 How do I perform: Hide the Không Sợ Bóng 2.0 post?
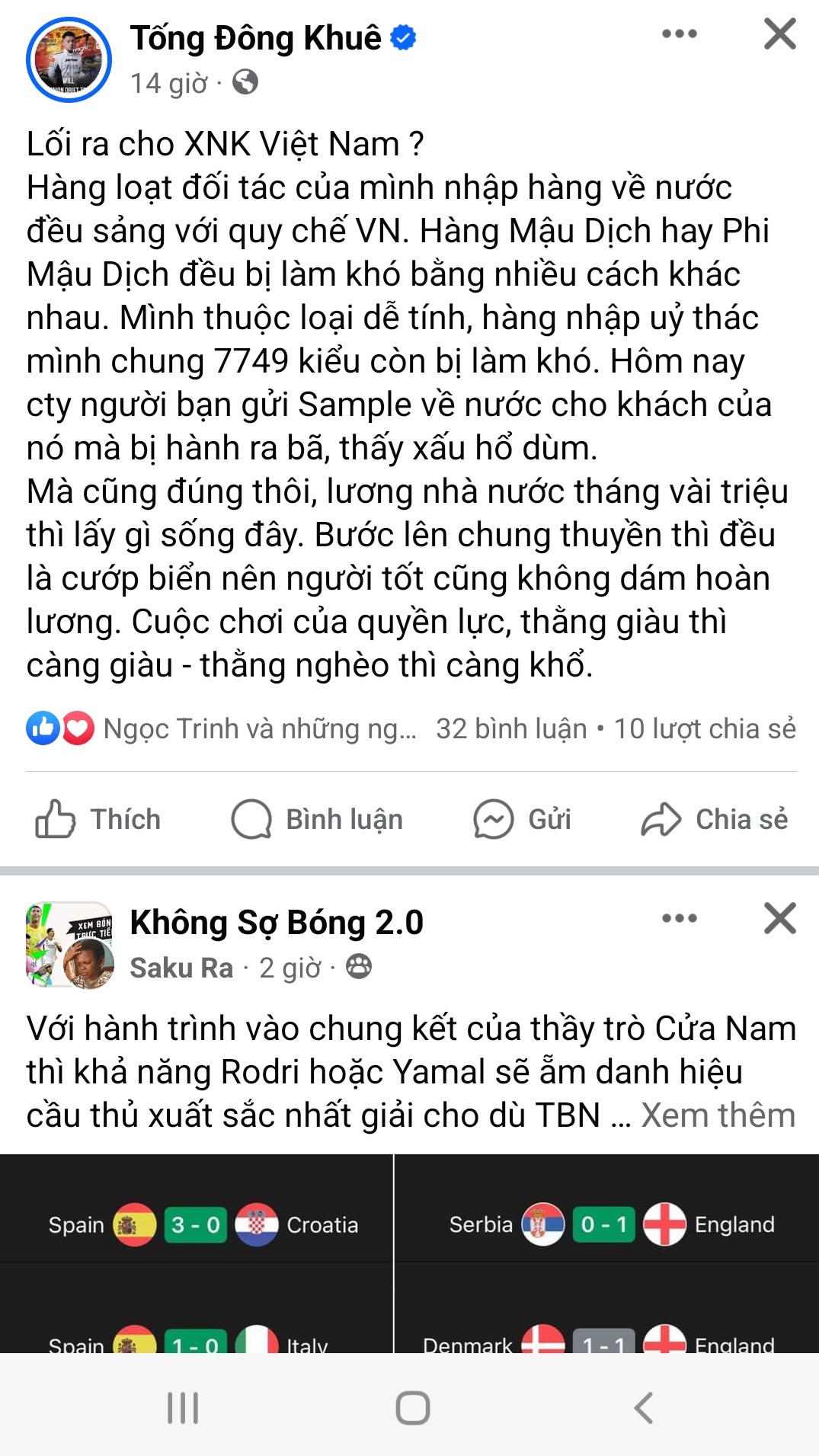pos(779,918)
